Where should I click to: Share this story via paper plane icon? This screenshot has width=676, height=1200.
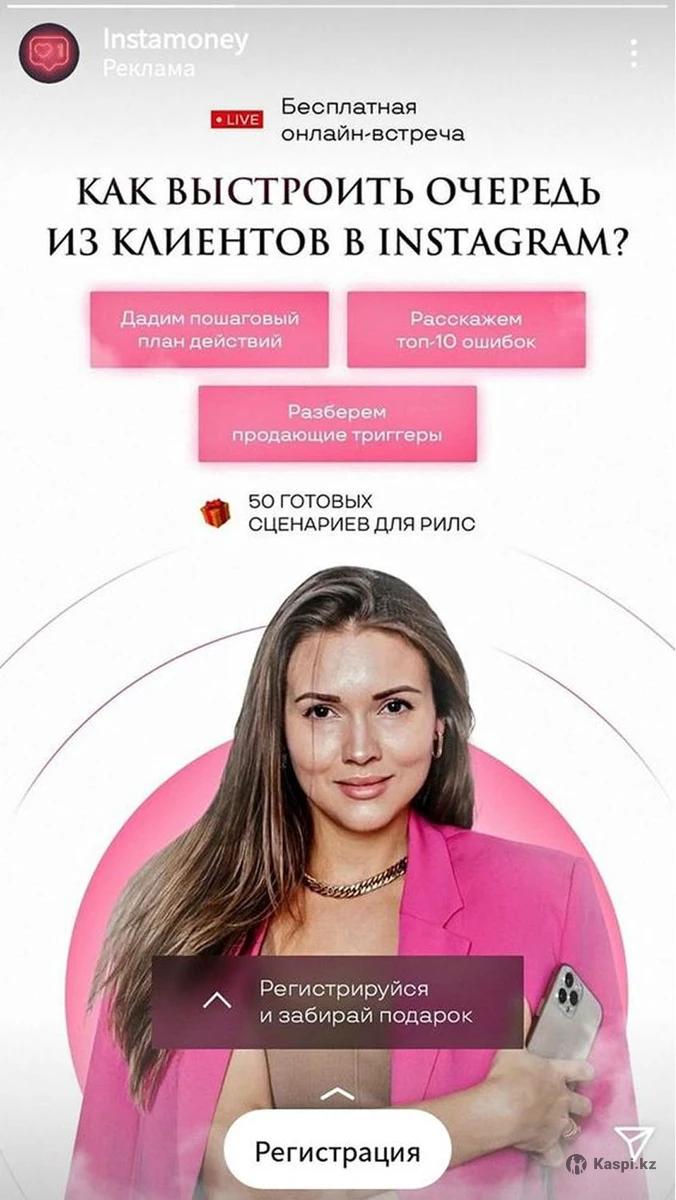633,1142
